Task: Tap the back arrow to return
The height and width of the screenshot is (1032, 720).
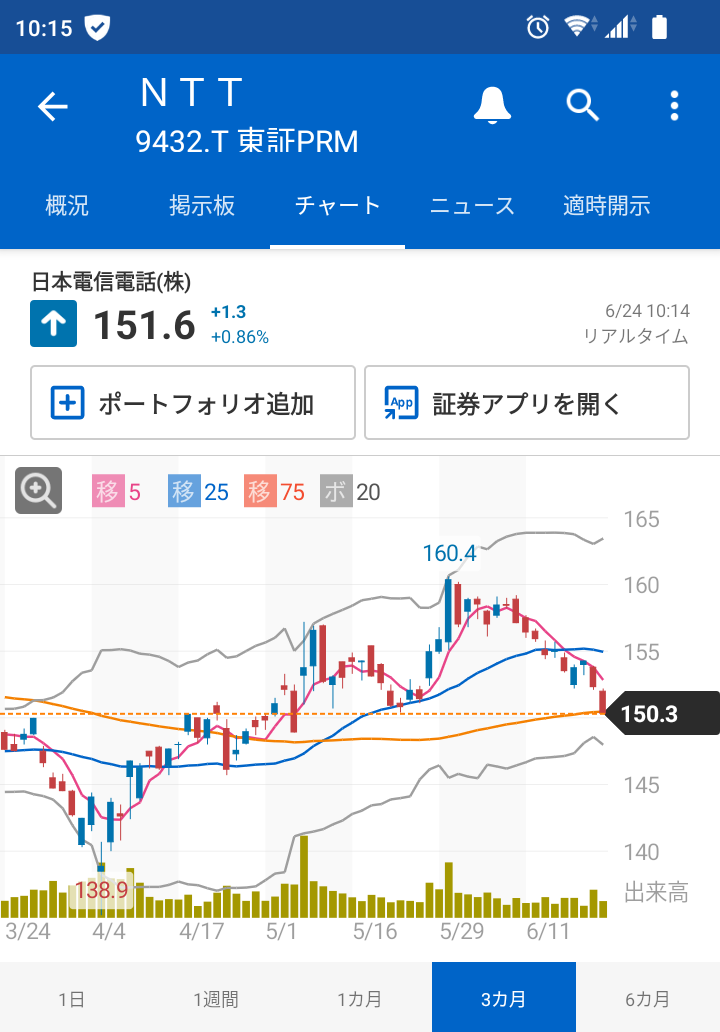Action: (x=53, y=105)
